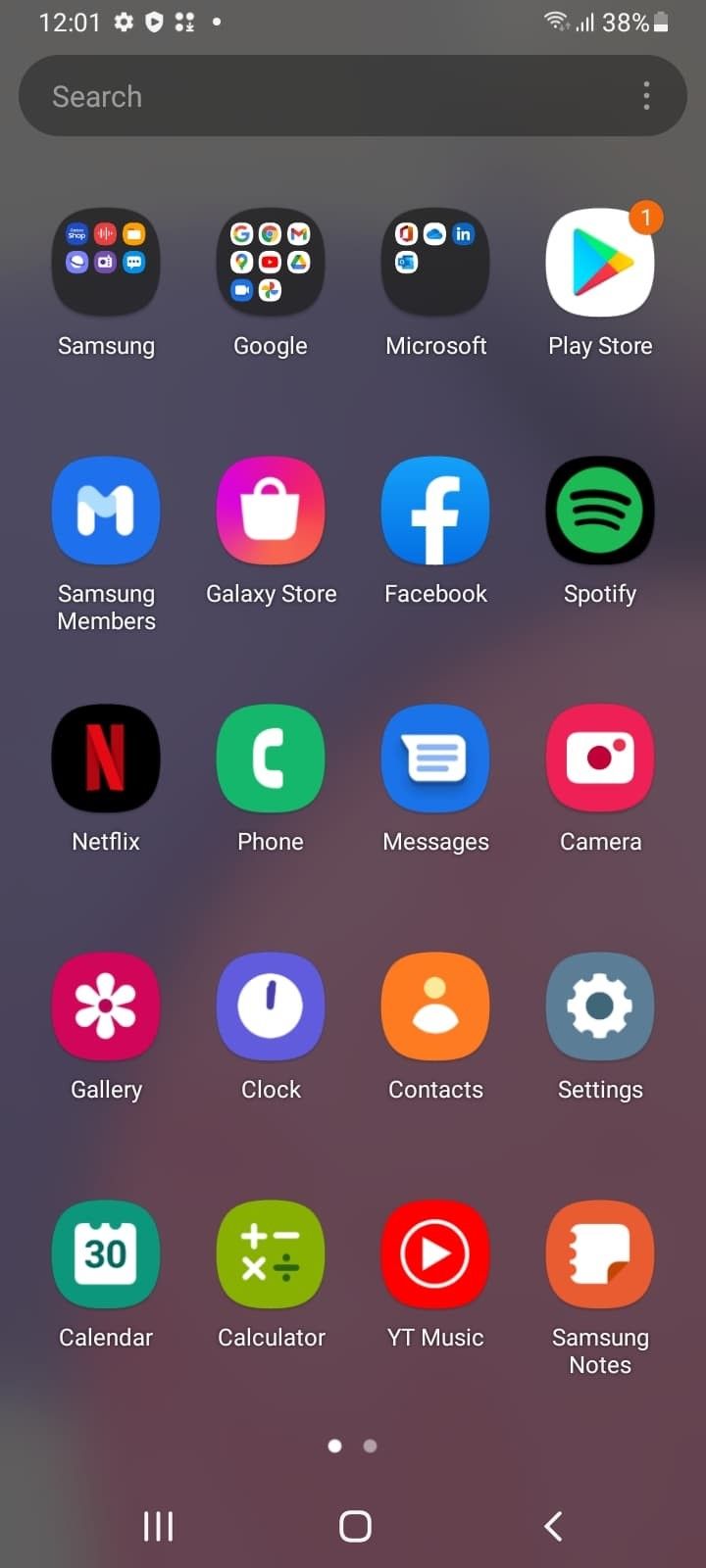
Task: Open the Phone dialer app
Action: click(271, 759)
